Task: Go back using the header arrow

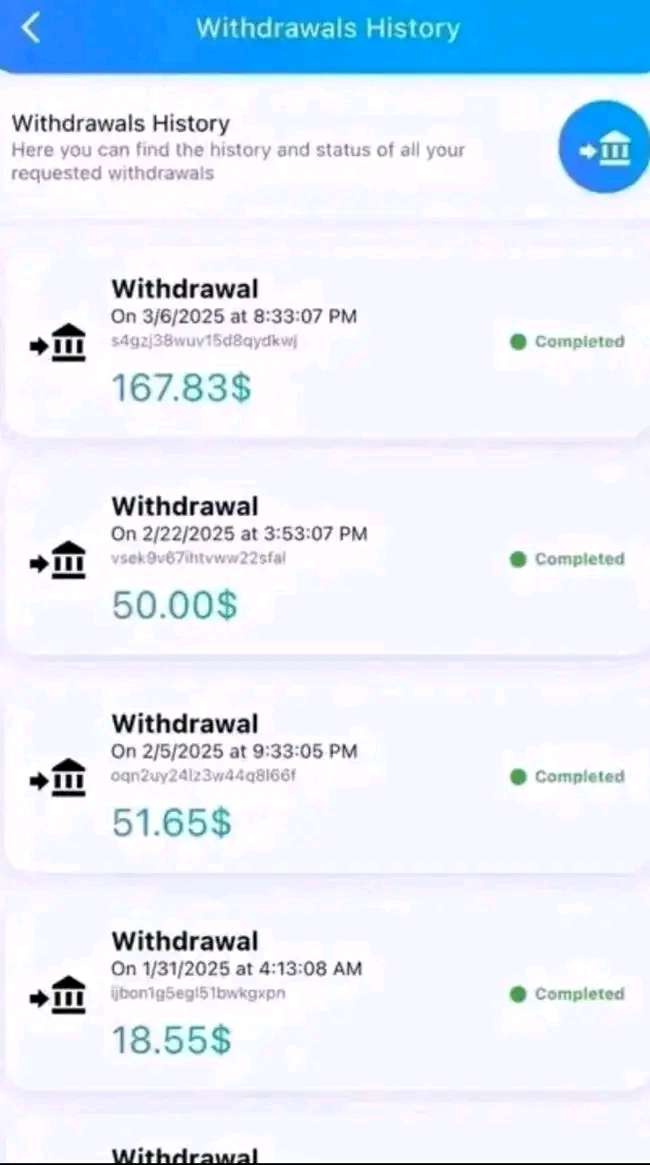Action: (31, 29)
